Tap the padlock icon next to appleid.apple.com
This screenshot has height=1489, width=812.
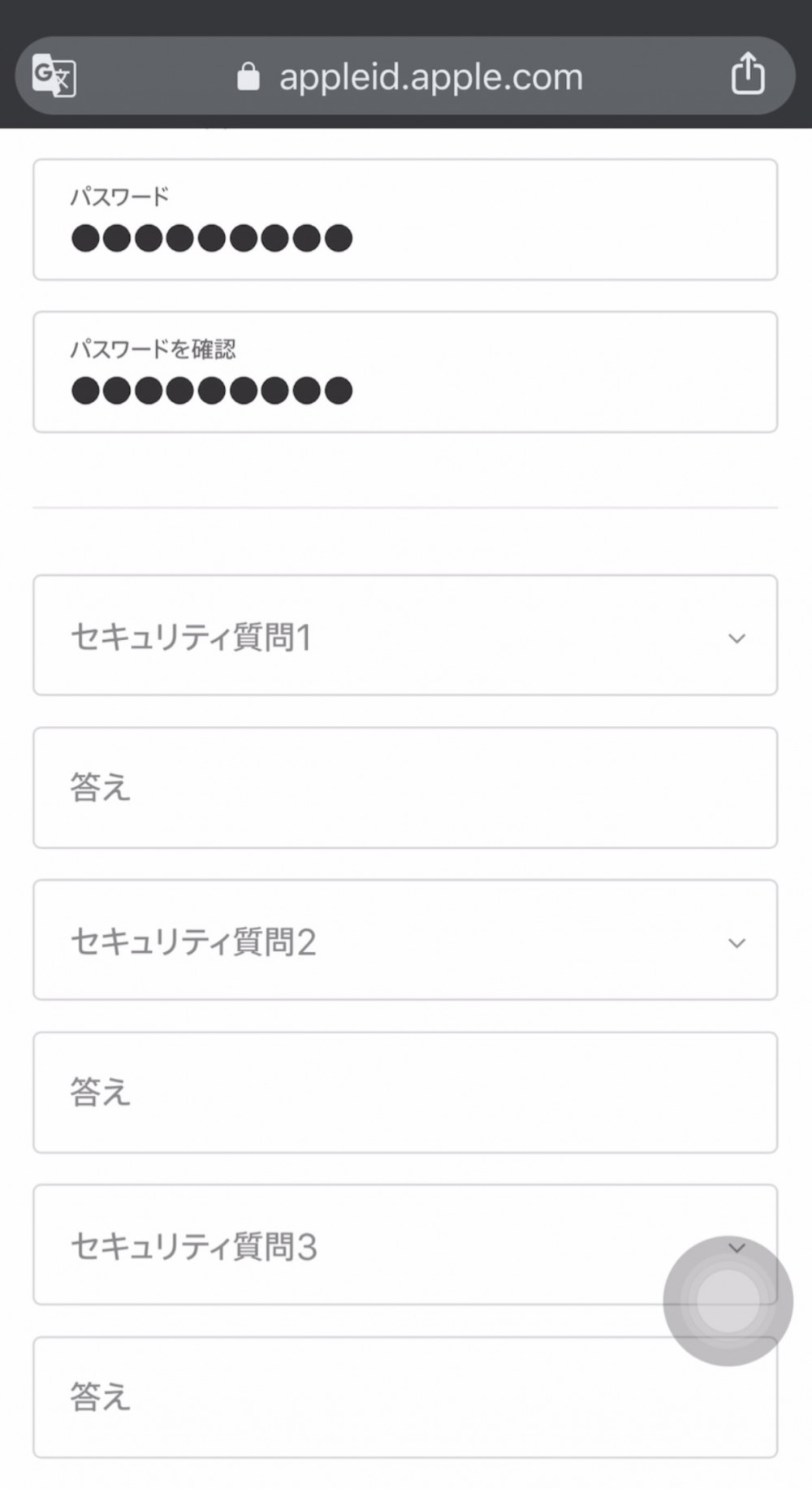tap(248, 76)
